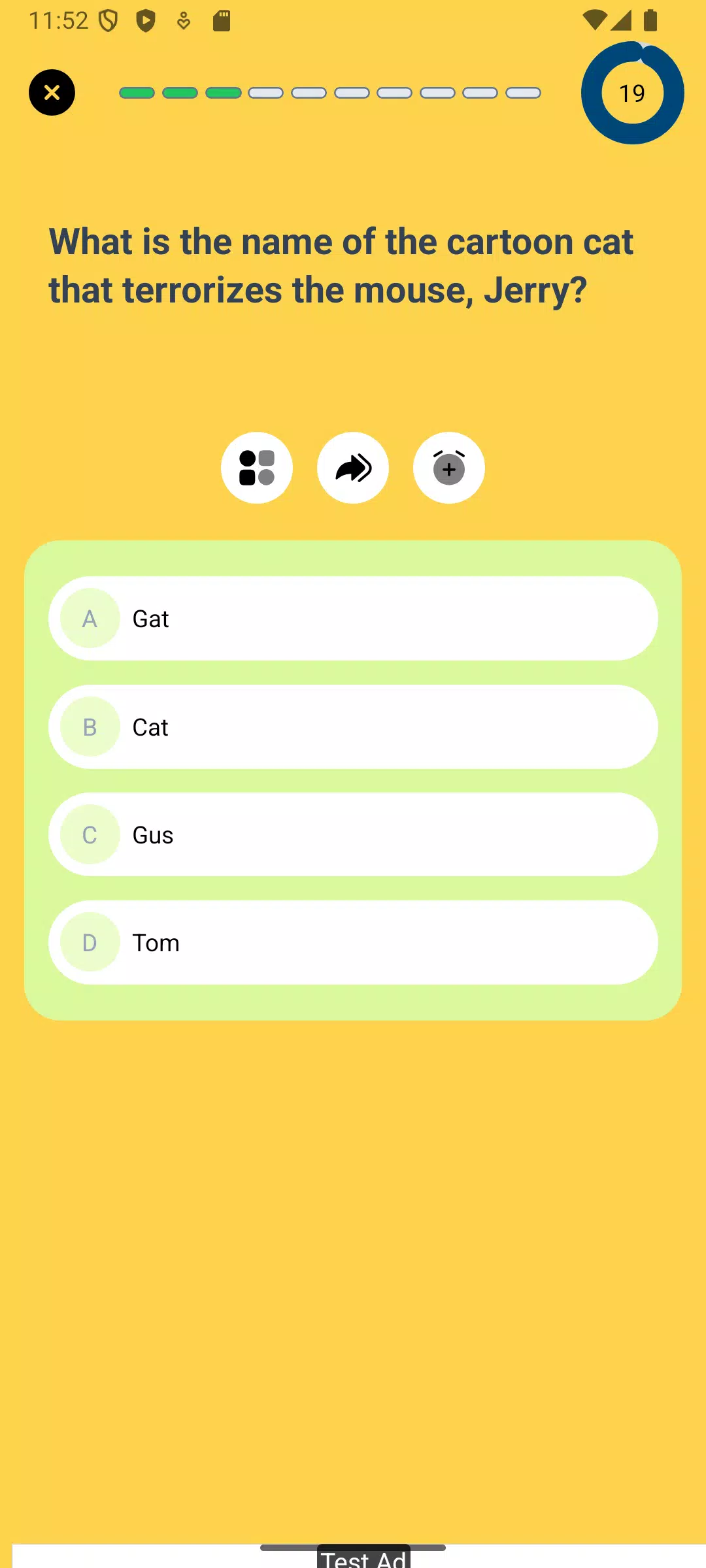Use the 50/50 lifeline icon
This screenshot has width=706, height=1568.
pyautogui.click(x=257, y=468)
